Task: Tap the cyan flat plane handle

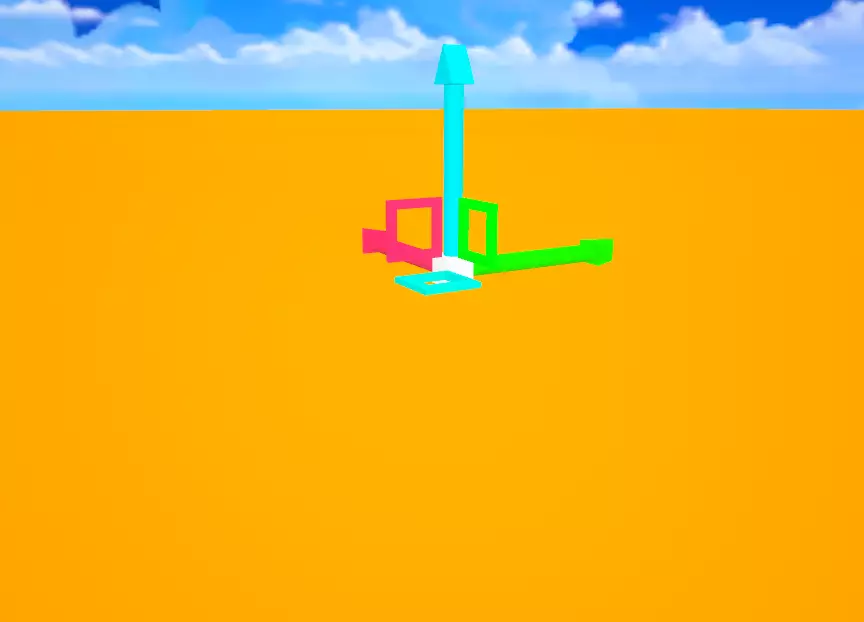Action: 438,283
